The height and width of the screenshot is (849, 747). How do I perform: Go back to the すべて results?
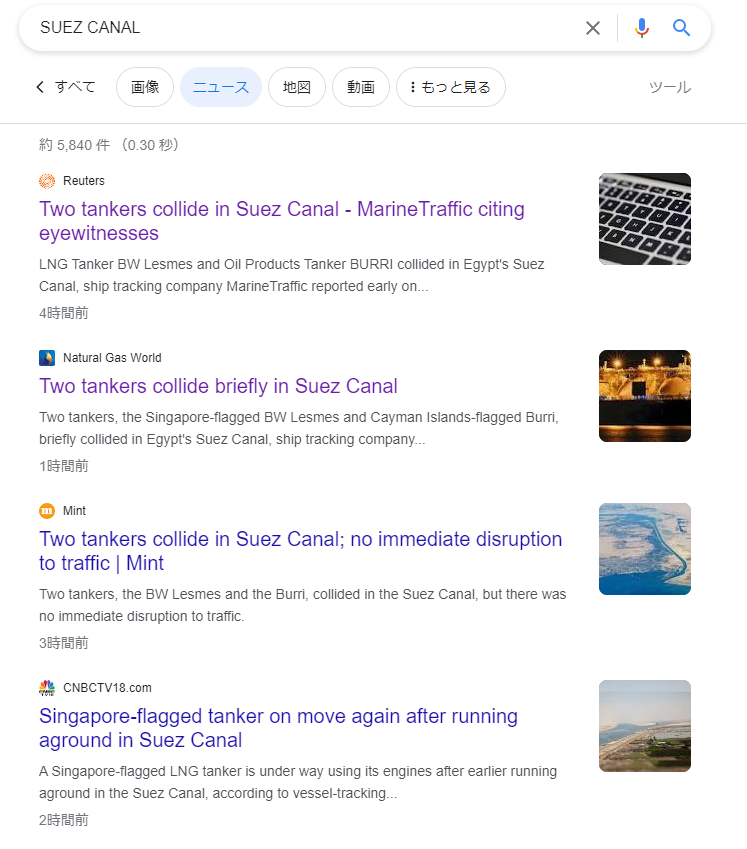tap(66, 87)
